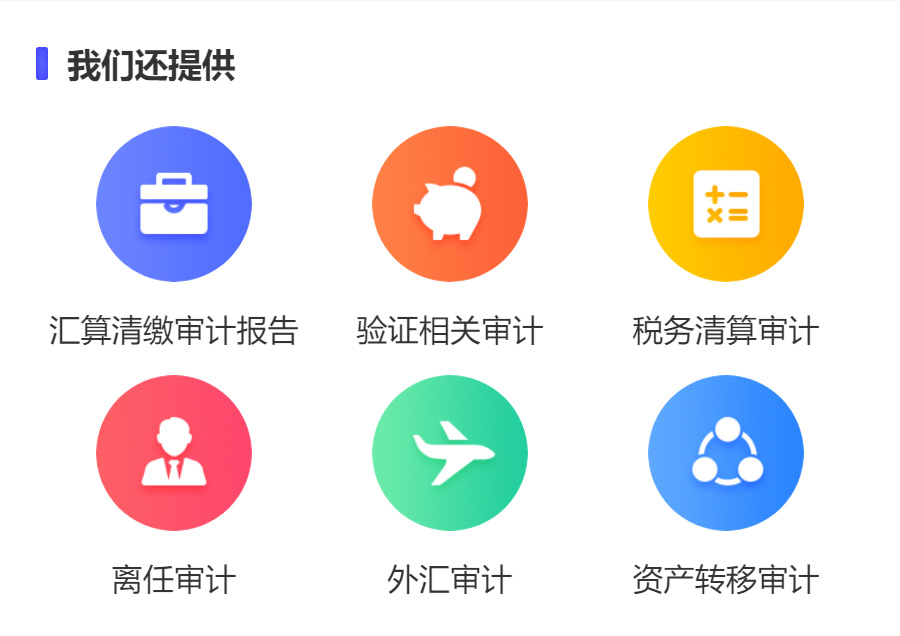Open 汇算清缴审计报告 service
This screenshot has width=900, height=636.
click(x=174, y=204)
